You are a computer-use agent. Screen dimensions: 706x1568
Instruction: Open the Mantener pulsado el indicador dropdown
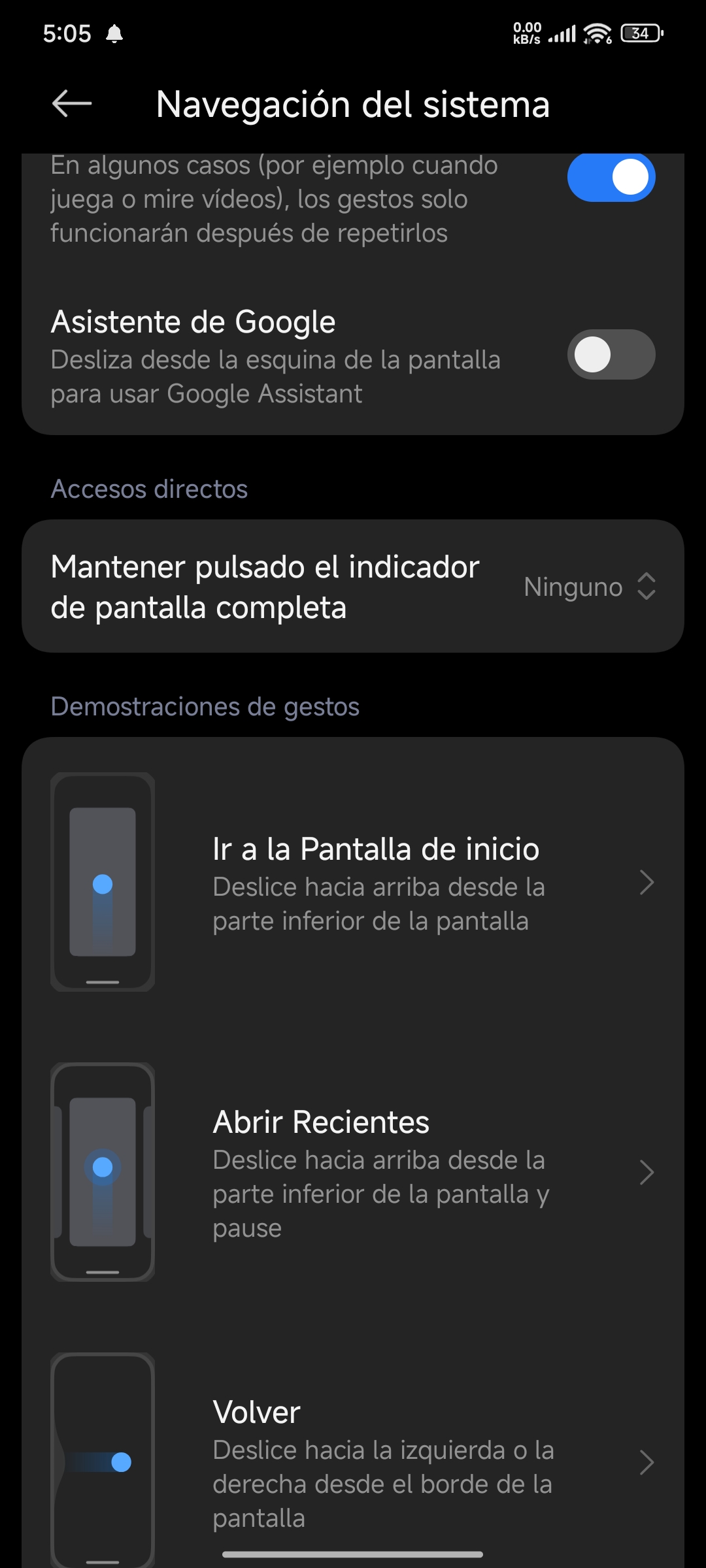coord(588,587)
